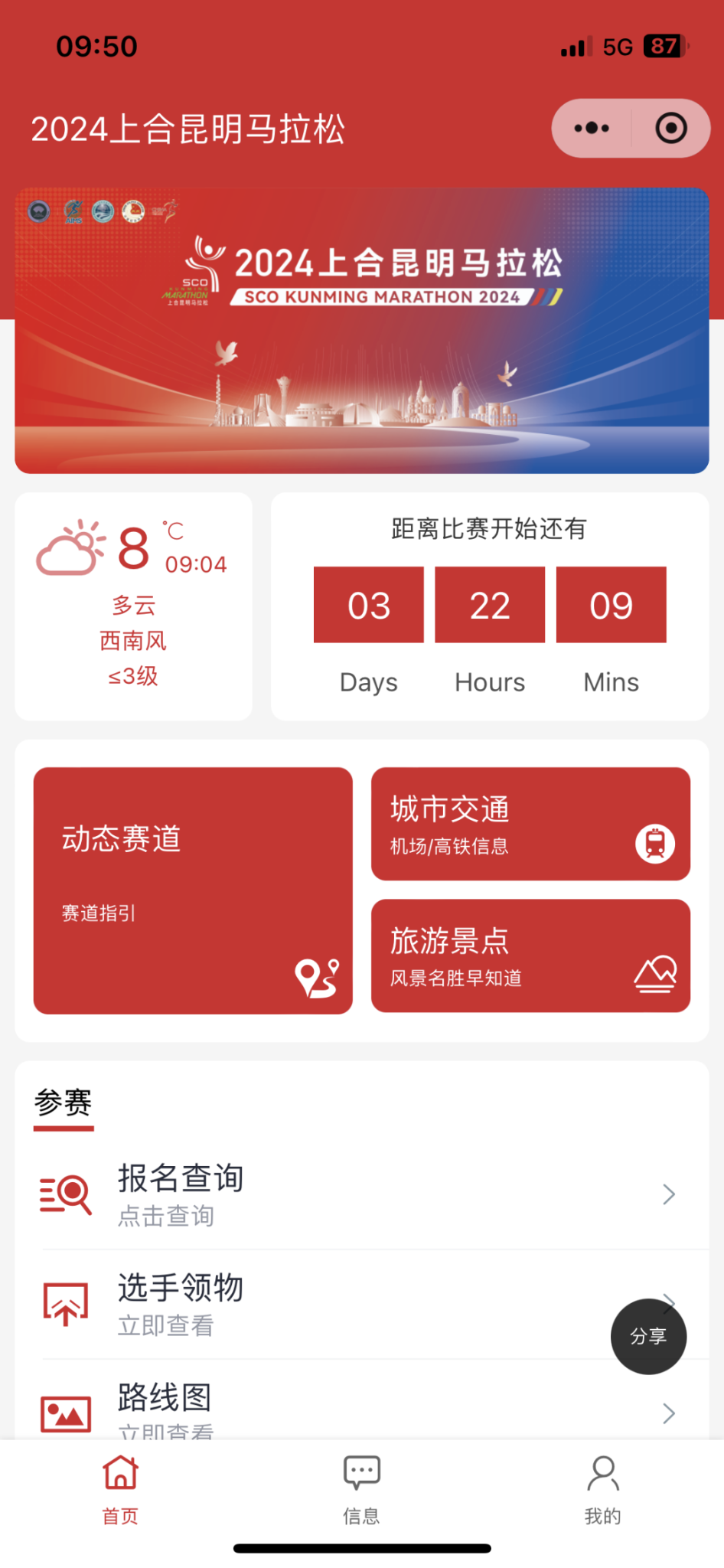This screenshot has width=724, height=1568.
Task: Tap the Days countdown box showing 03
Action: [368, 604]
